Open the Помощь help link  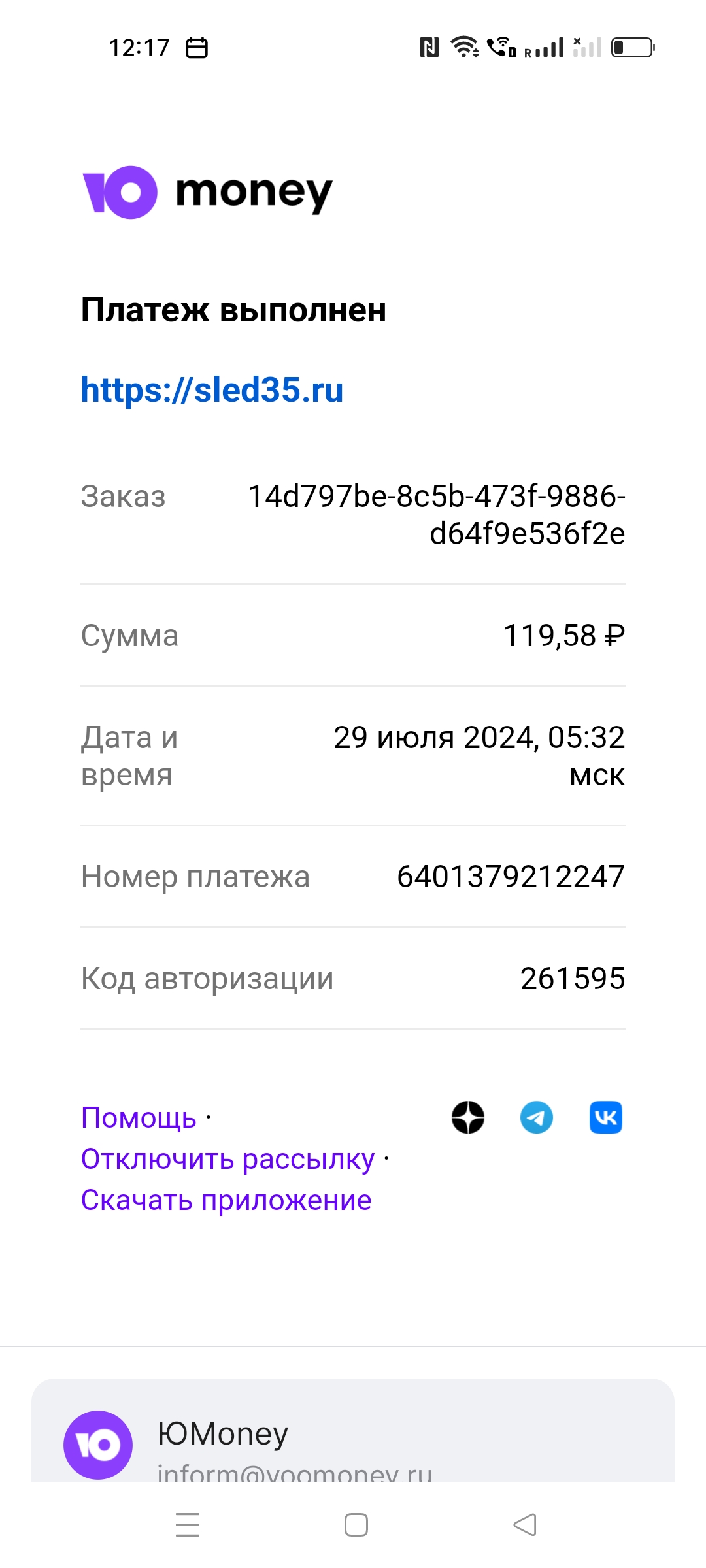pos(139,1118)
